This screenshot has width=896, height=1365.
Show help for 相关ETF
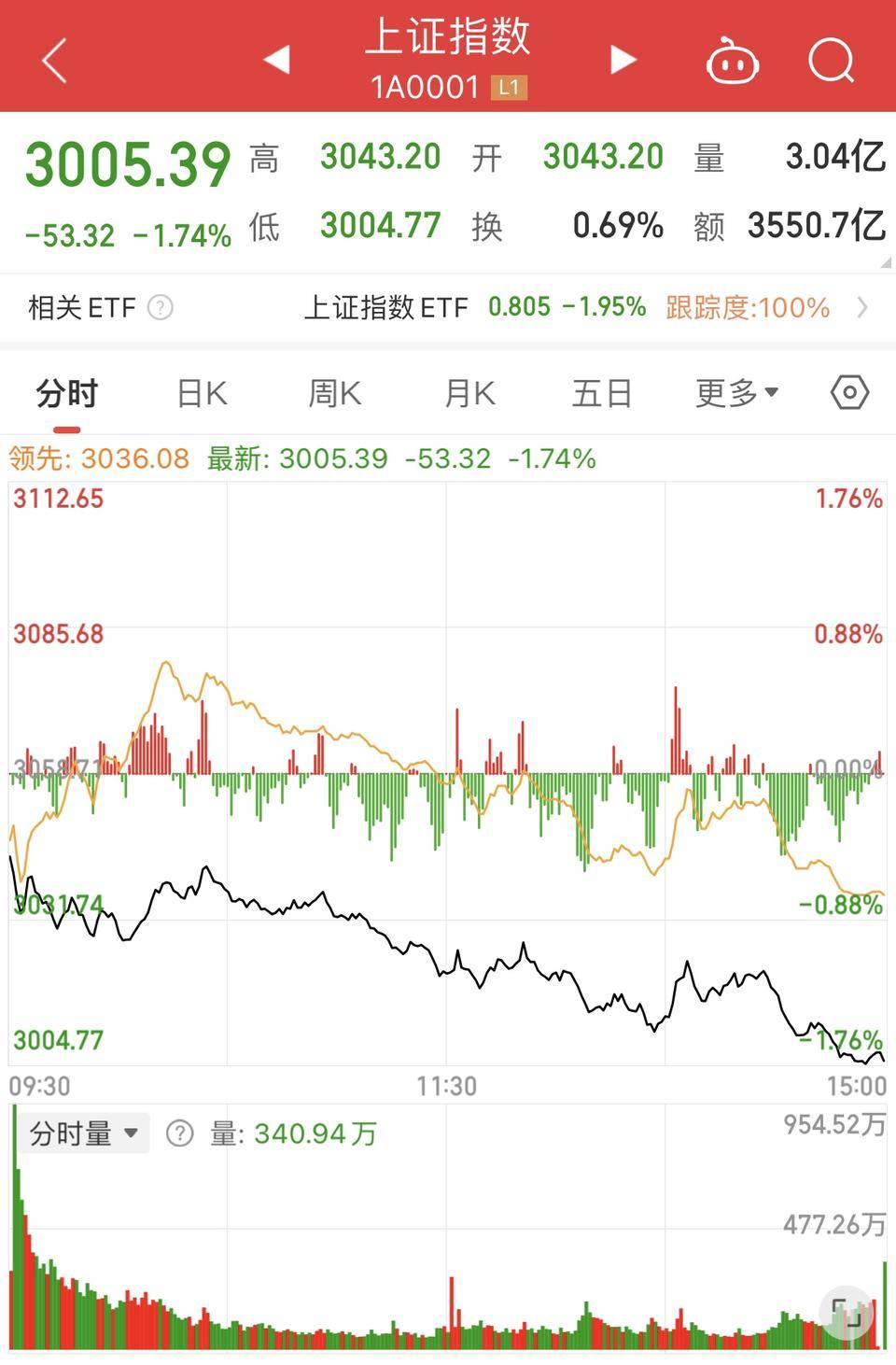click(x=161, y=307)
